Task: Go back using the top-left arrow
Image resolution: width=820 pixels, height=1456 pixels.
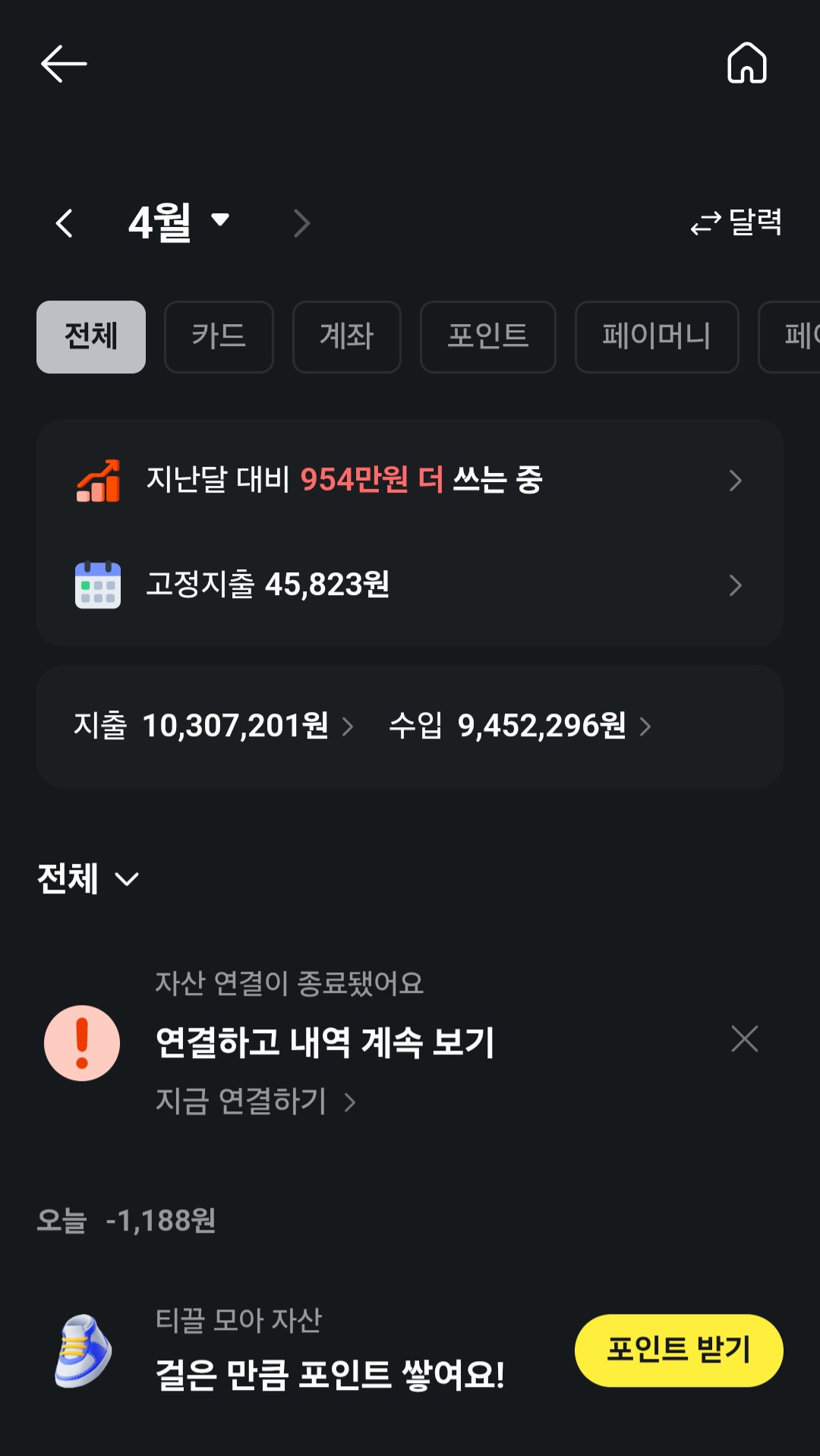Action: [64, 64]
